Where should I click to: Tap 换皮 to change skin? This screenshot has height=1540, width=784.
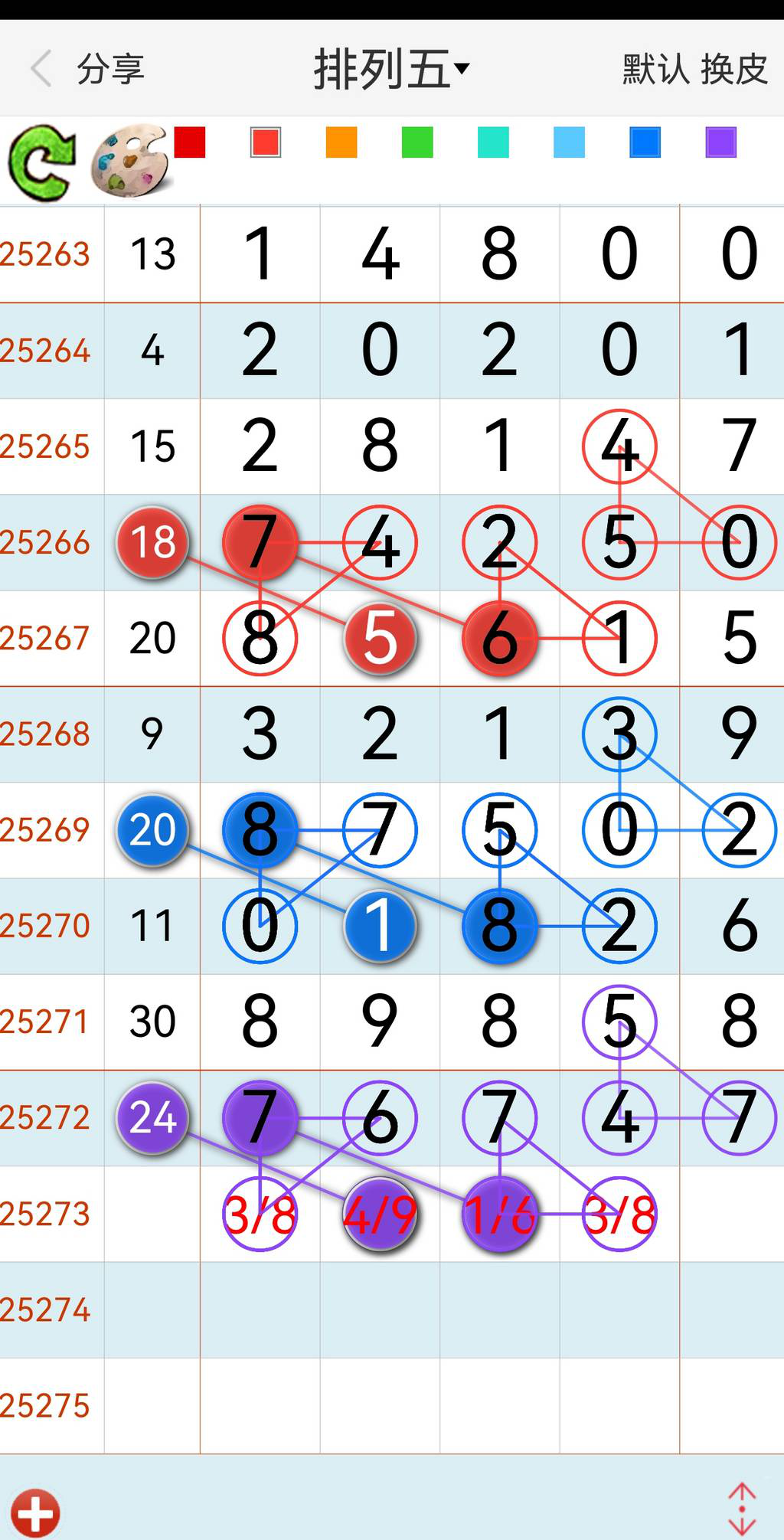(x=734, y=69)
